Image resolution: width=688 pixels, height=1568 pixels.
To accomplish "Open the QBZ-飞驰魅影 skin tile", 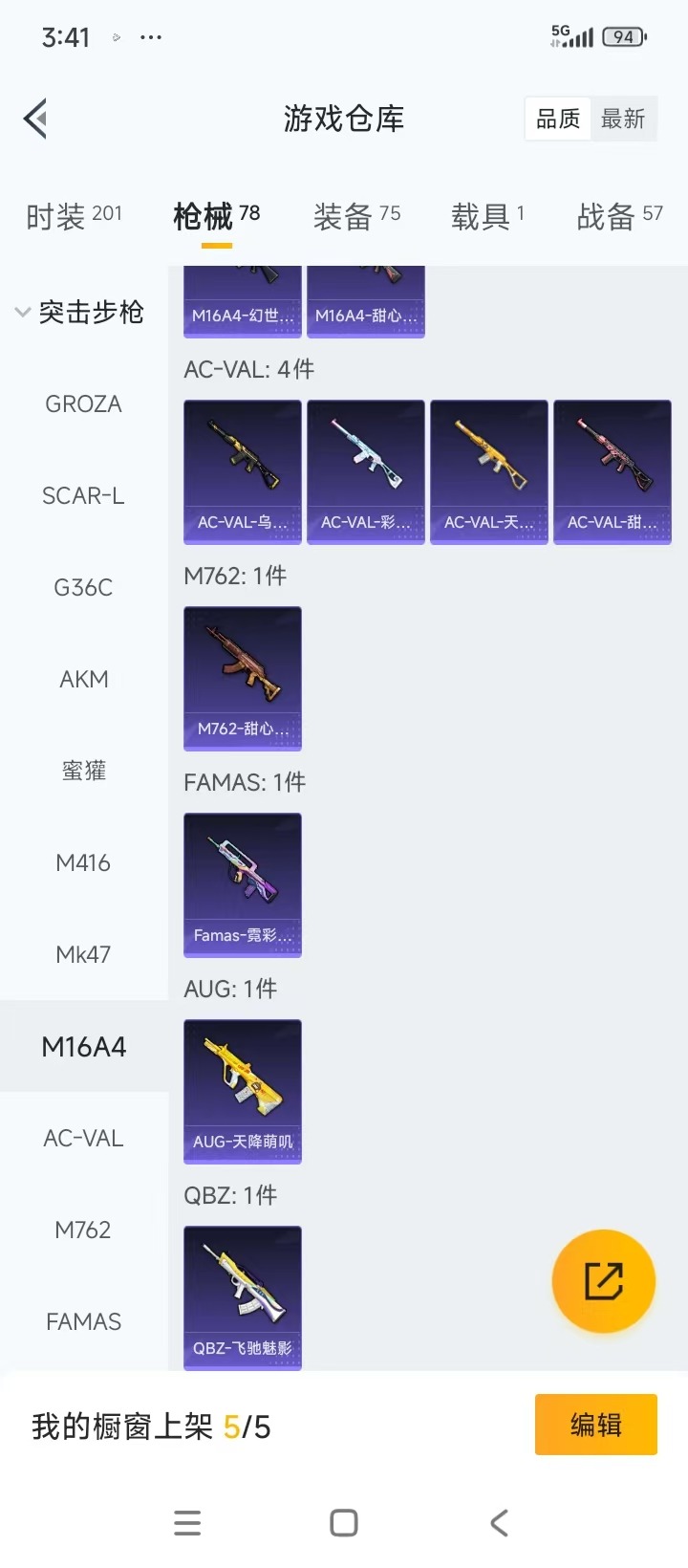I will [x=243, y=1297].
